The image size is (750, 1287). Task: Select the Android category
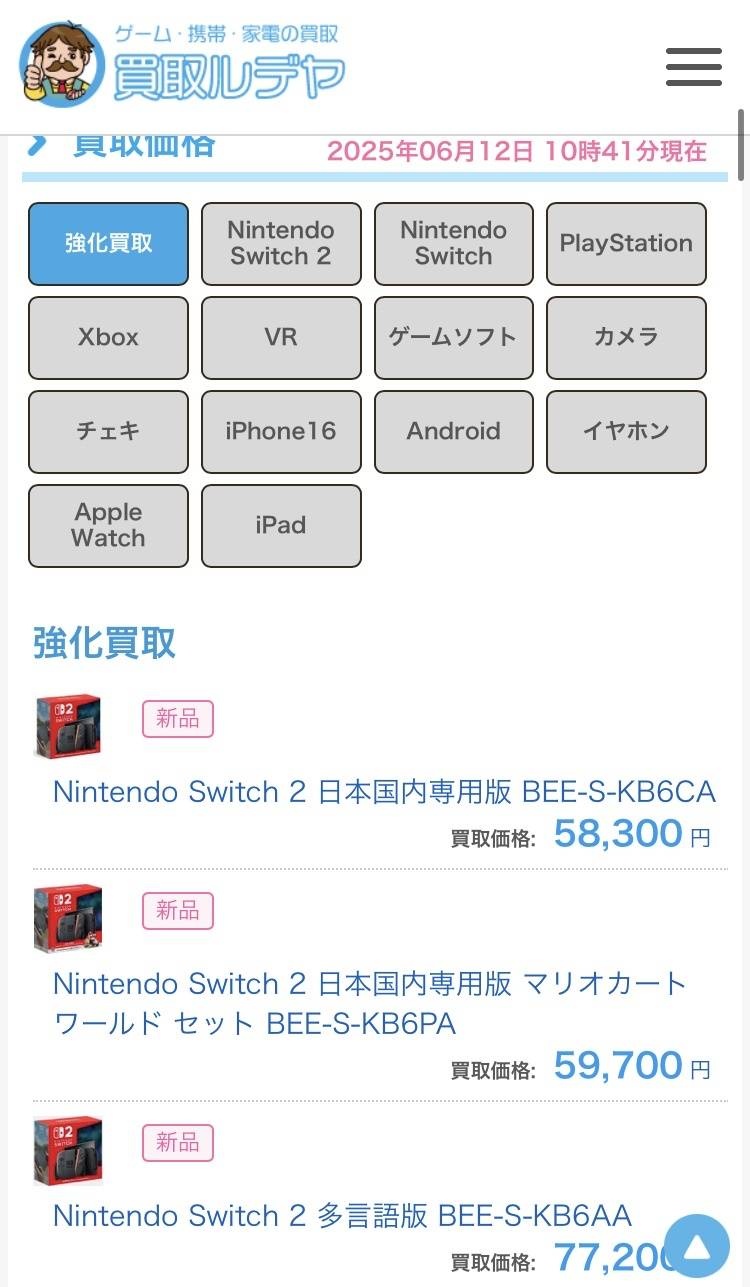click(454, 432)
